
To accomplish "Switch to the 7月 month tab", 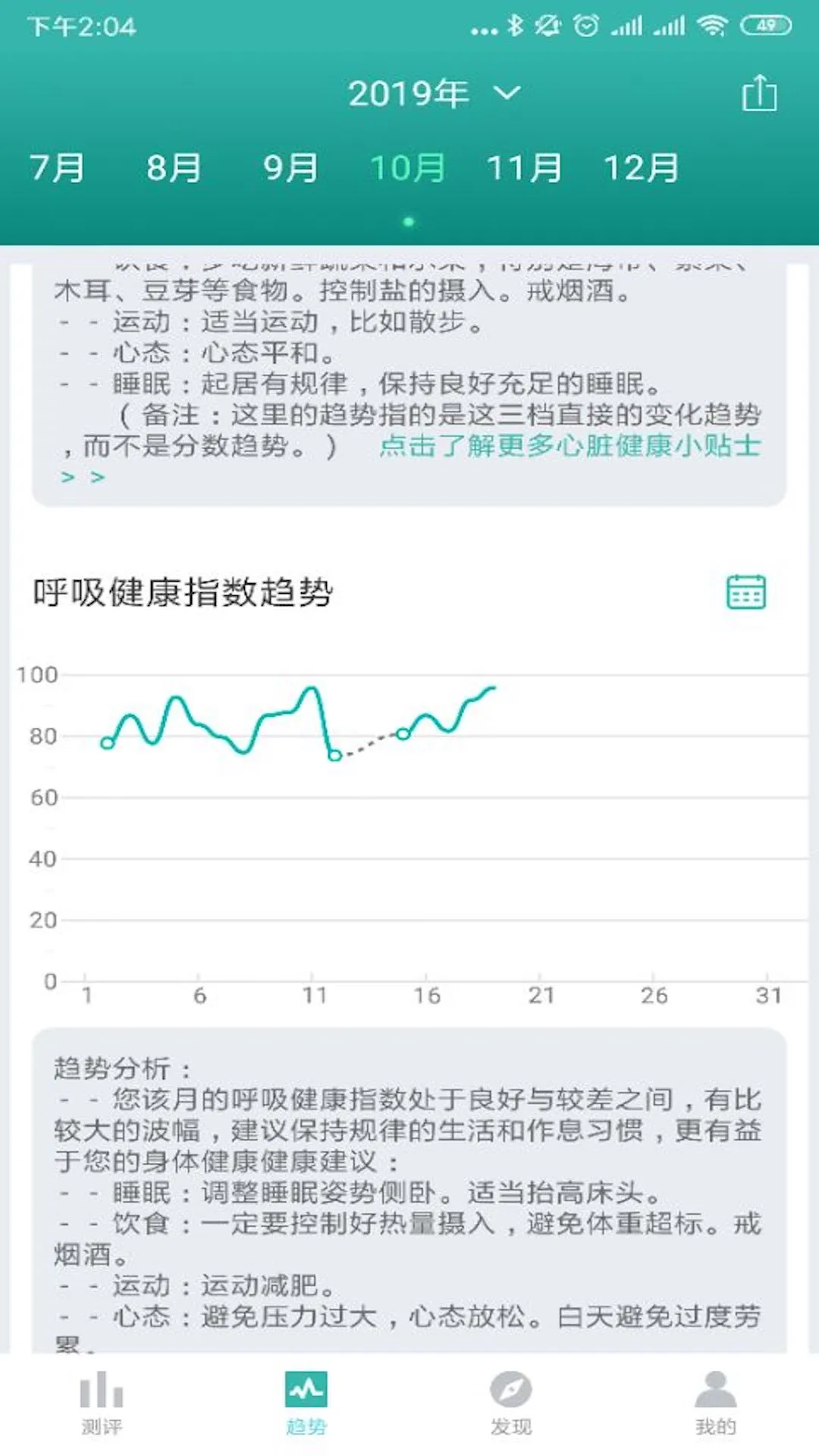I will point(57,168).
